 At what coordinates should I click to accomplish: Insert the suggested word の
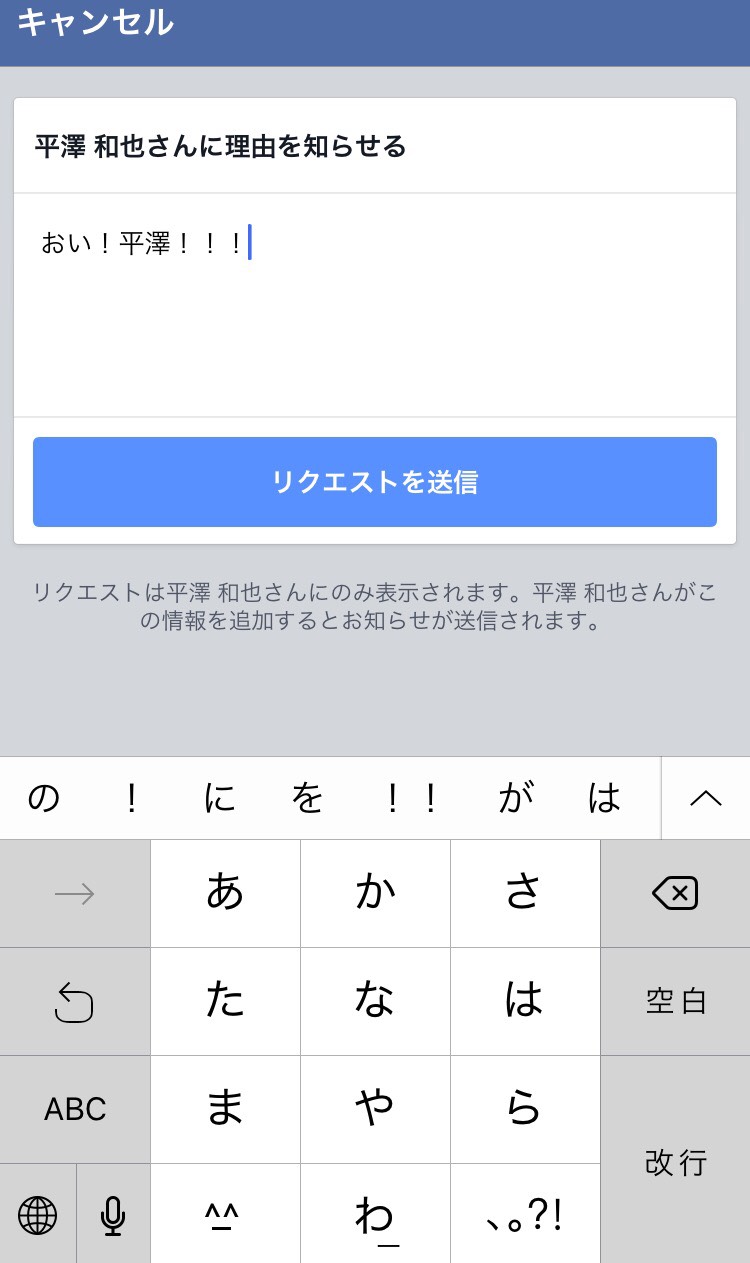coord(43,798)
